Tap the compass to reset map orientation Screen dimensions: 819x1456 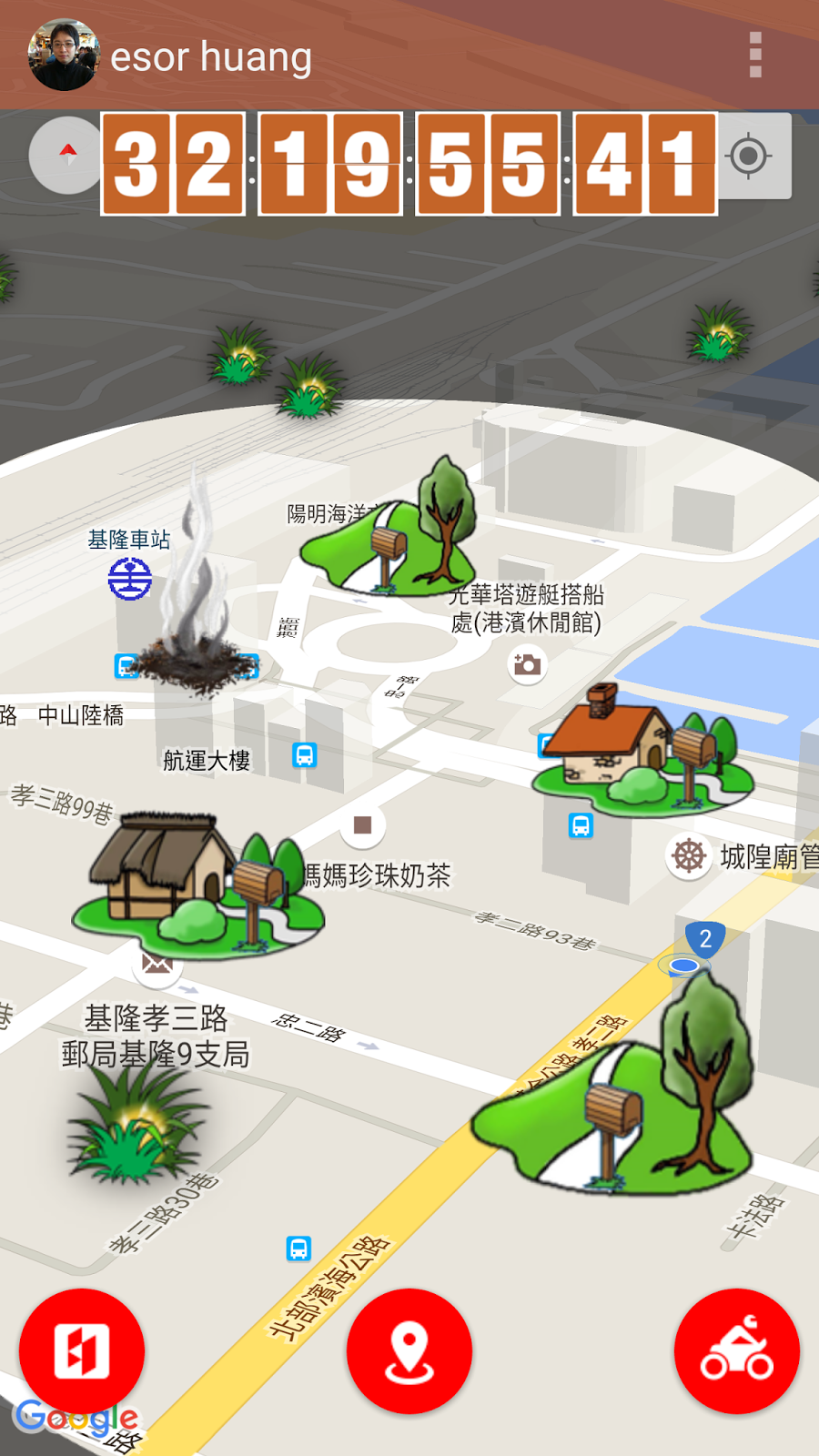pyautogui.click(x=66, y=156)
